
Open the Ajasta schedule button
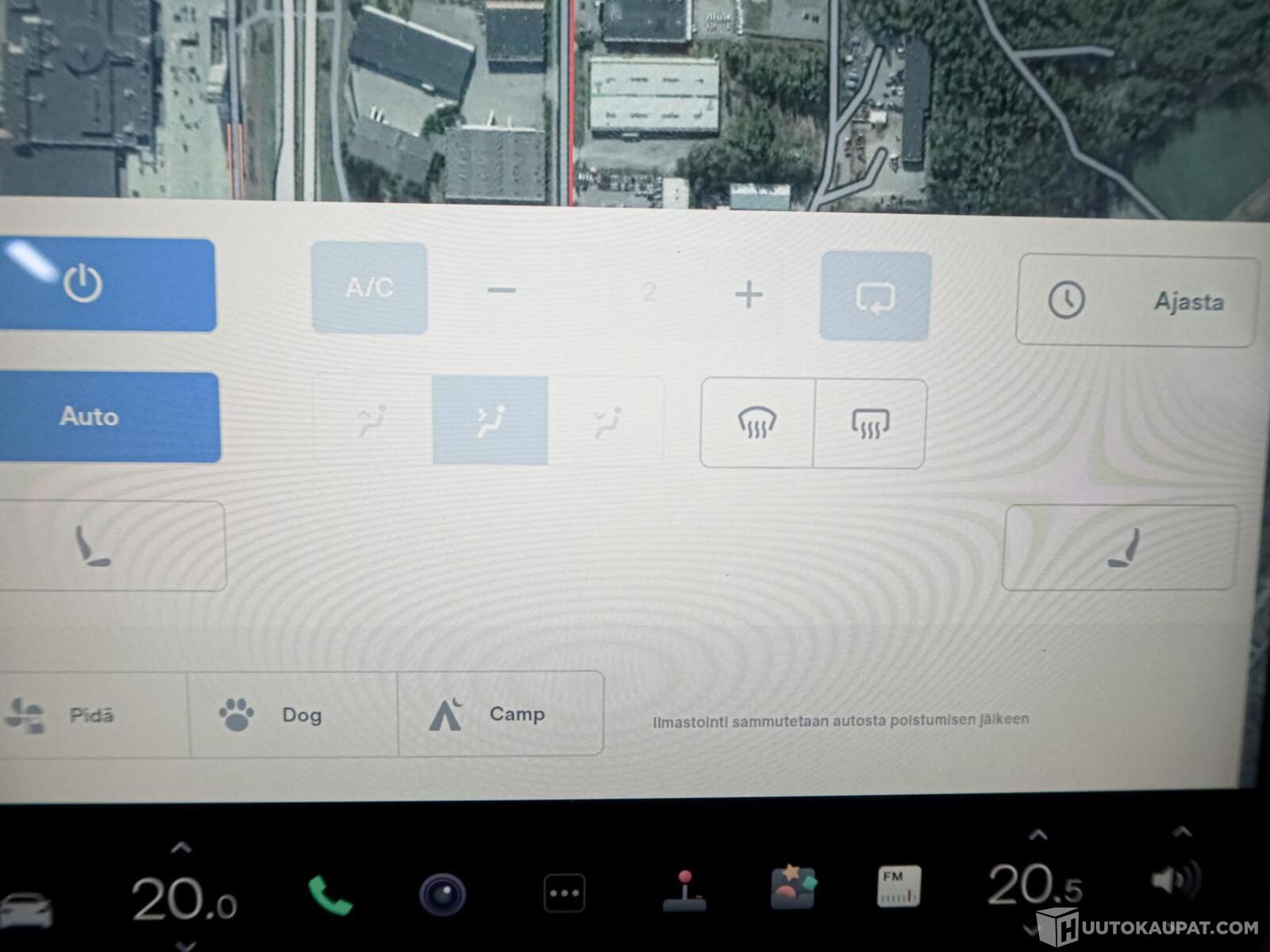[1137, 301]
